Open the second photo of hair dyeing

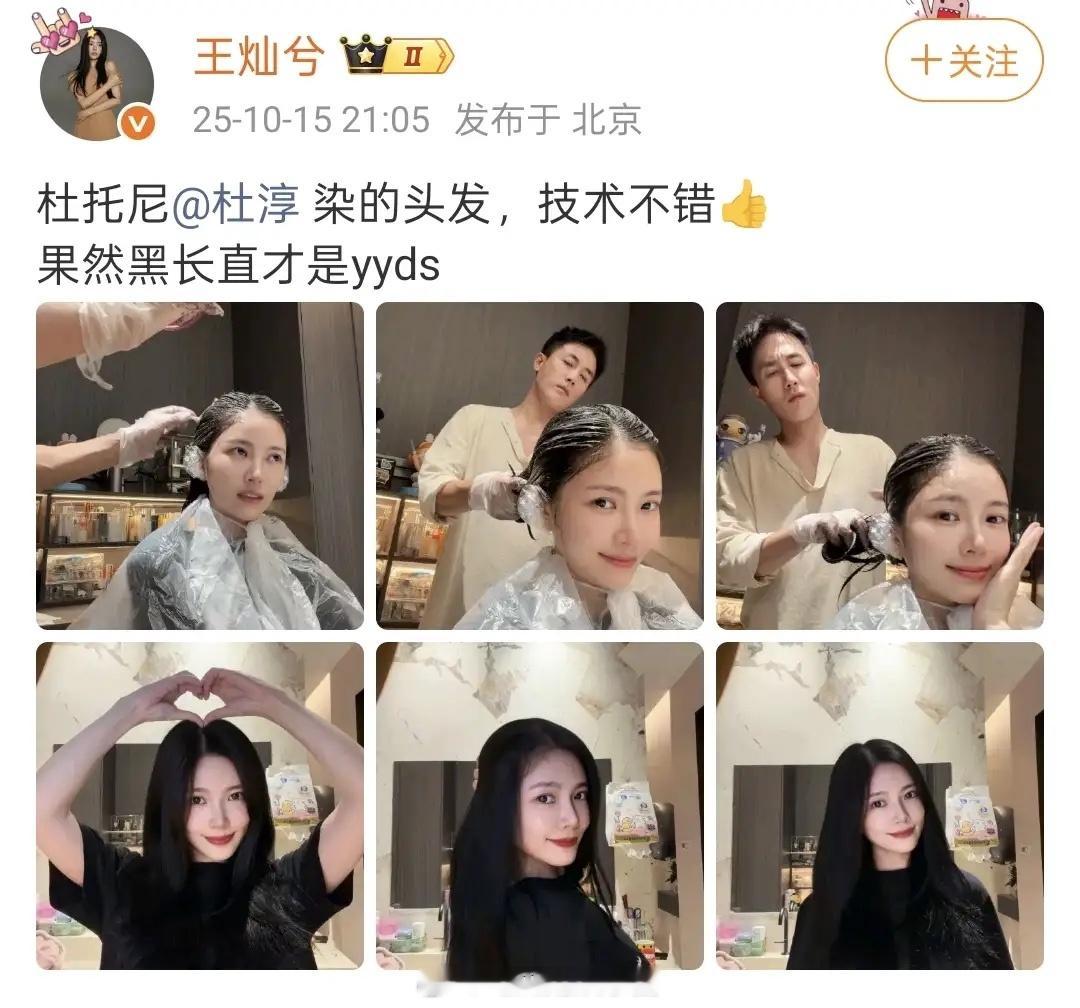click(539, 466)
